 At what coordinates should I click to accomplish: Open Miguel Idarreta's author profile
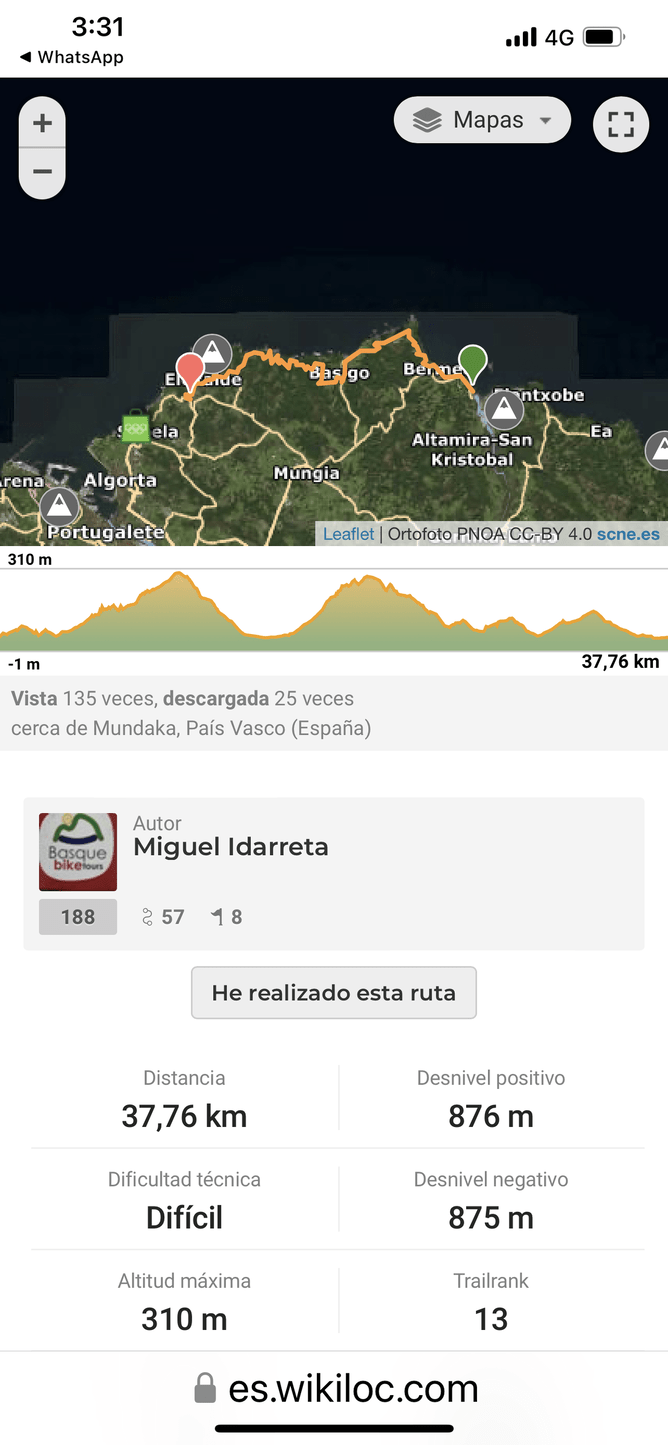coord(231,847)
